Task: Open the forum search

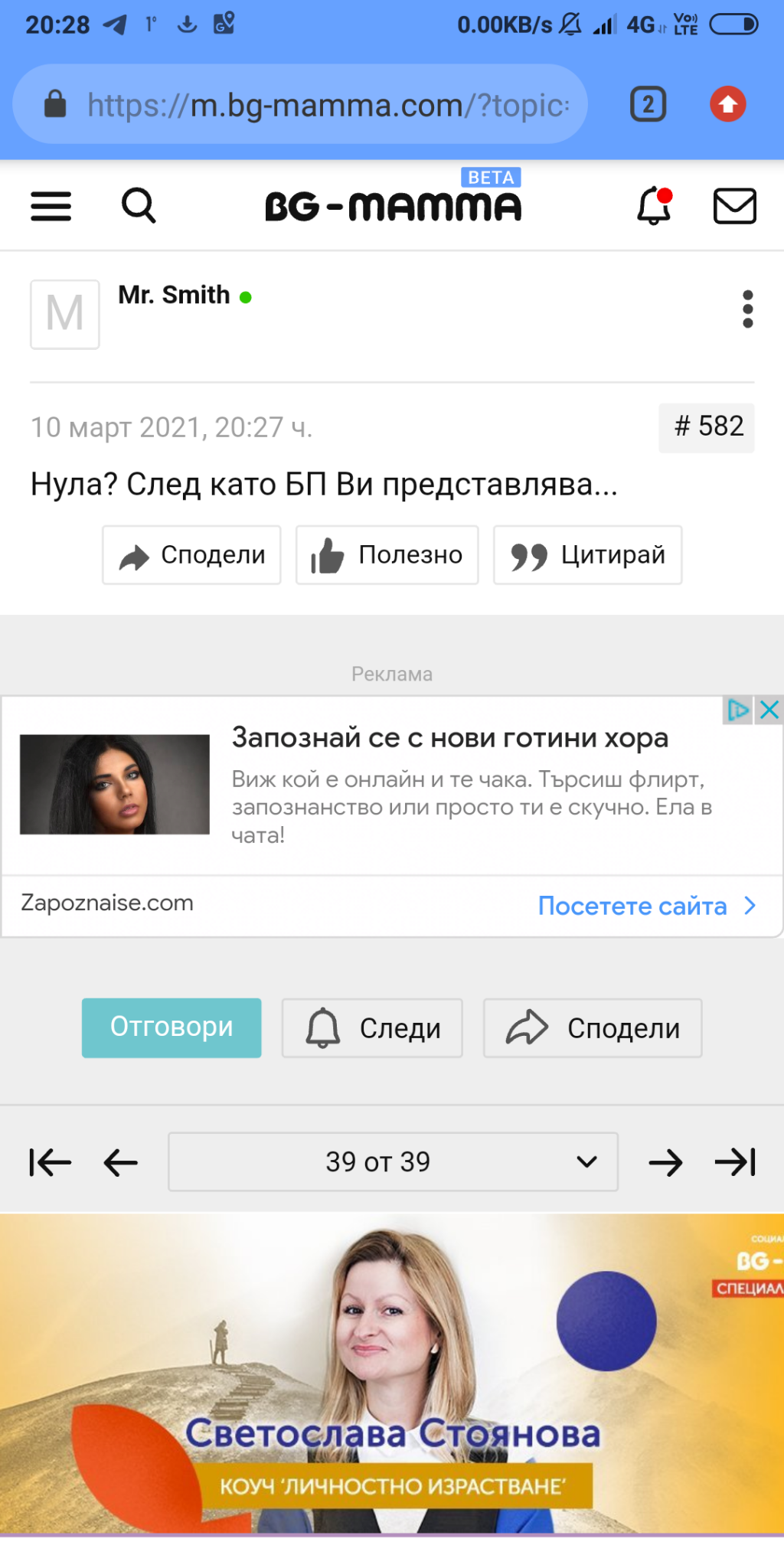Action: (x=139, y=206)
